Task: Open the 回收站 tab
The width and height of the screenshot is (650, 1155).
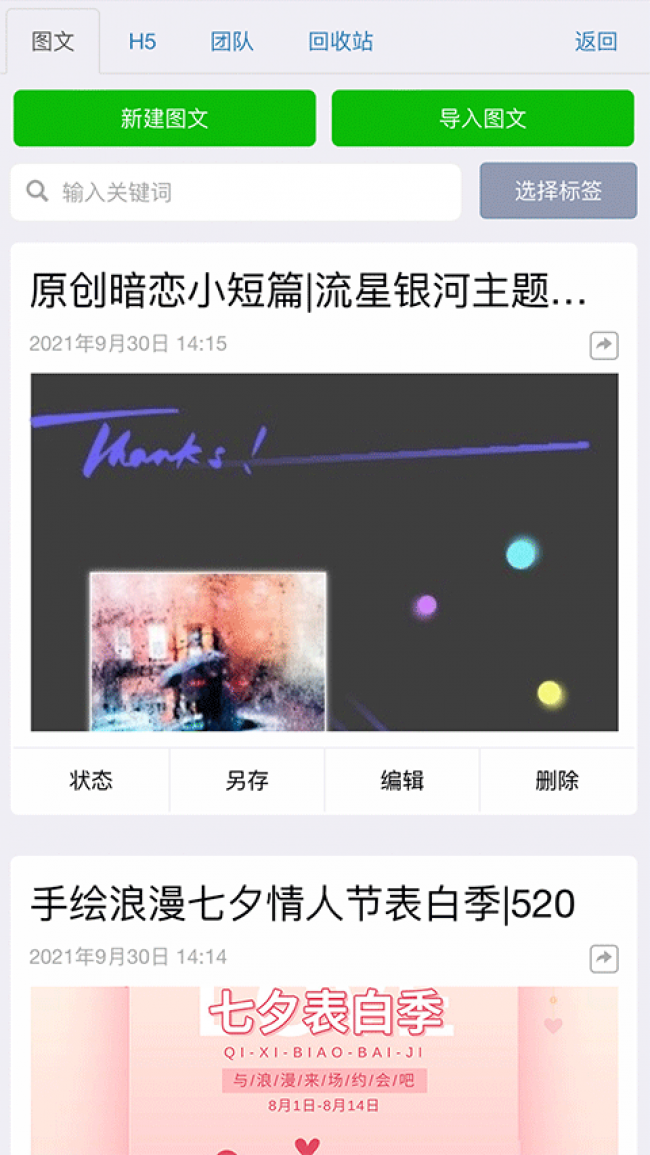Action: (341, 42)
